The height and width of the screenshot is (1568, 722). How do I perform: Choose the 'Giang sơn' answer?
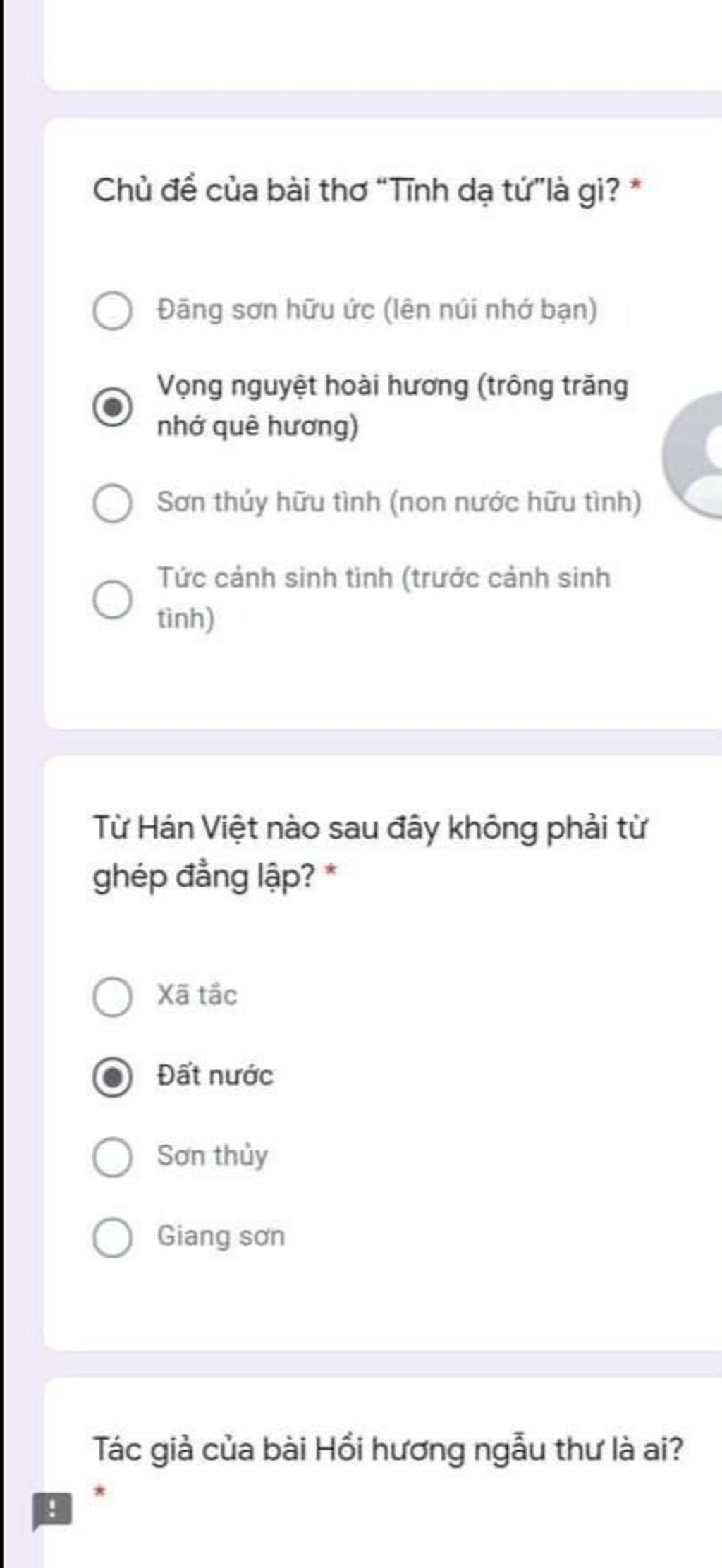click(x=112, y=1237)
